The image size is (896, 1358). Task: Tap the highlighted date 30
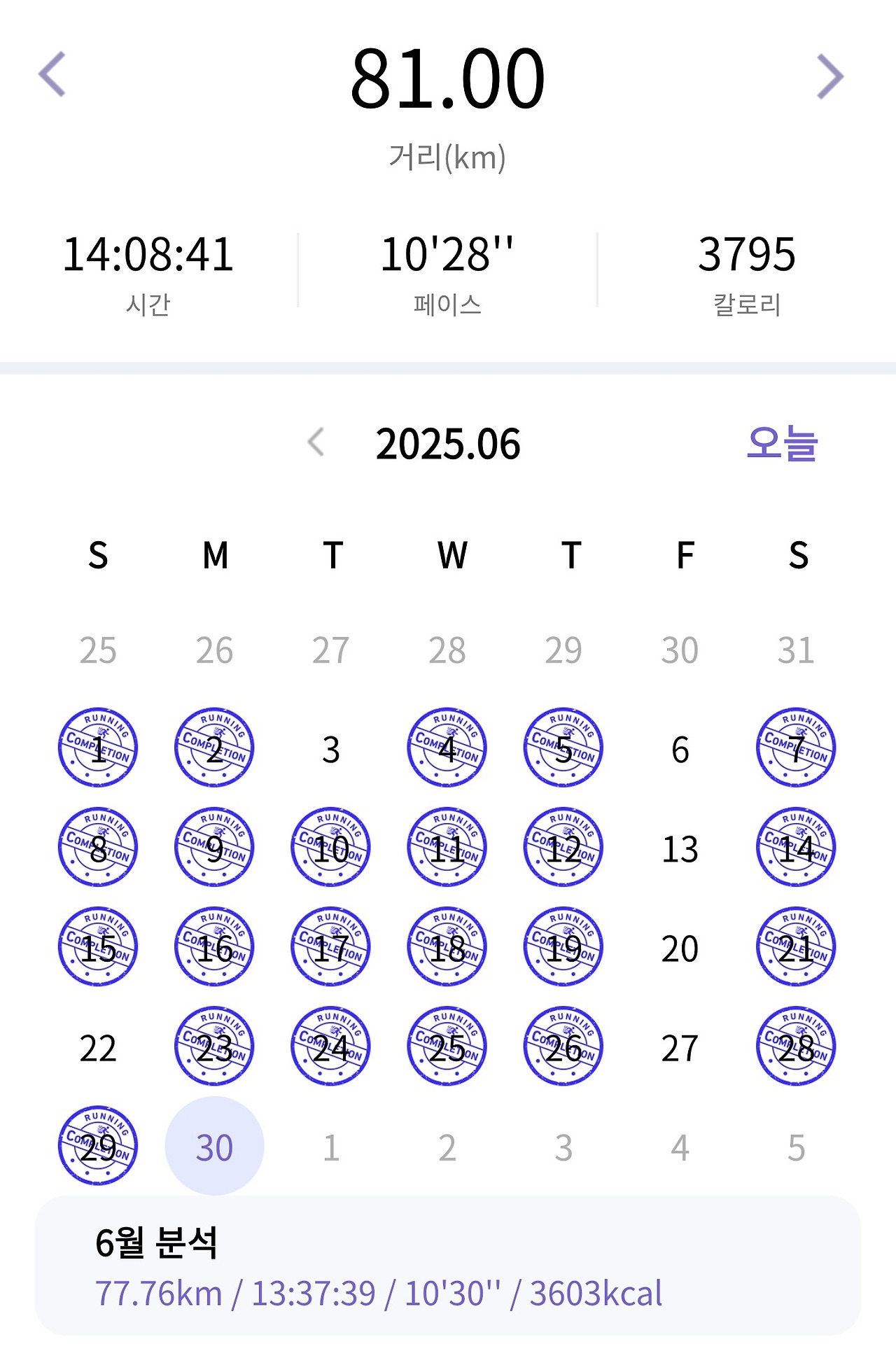(214, 1147)
